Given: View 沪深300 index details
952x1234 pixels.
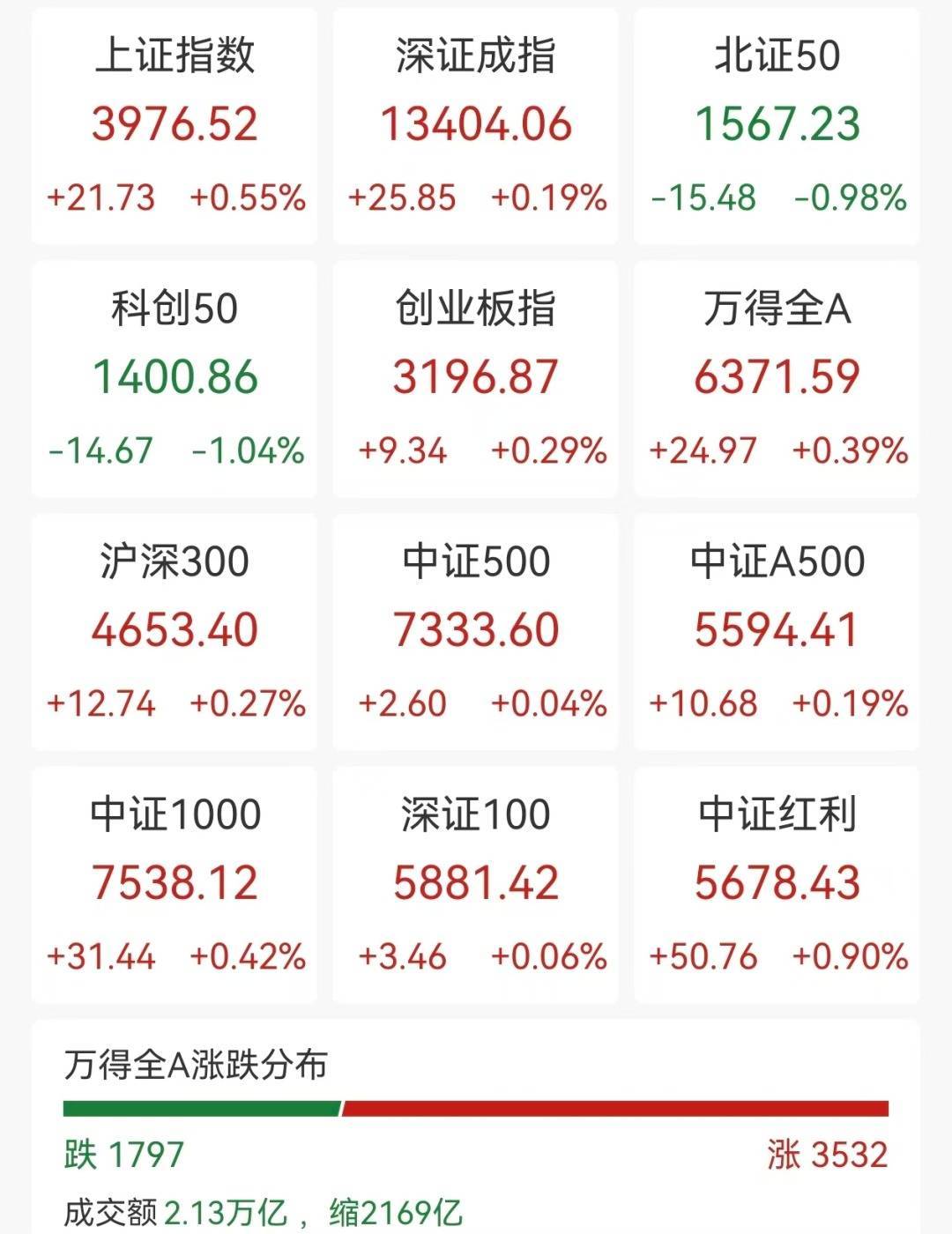Looking at the screenshot, I should pyautogui.click(x=175, y=631).
